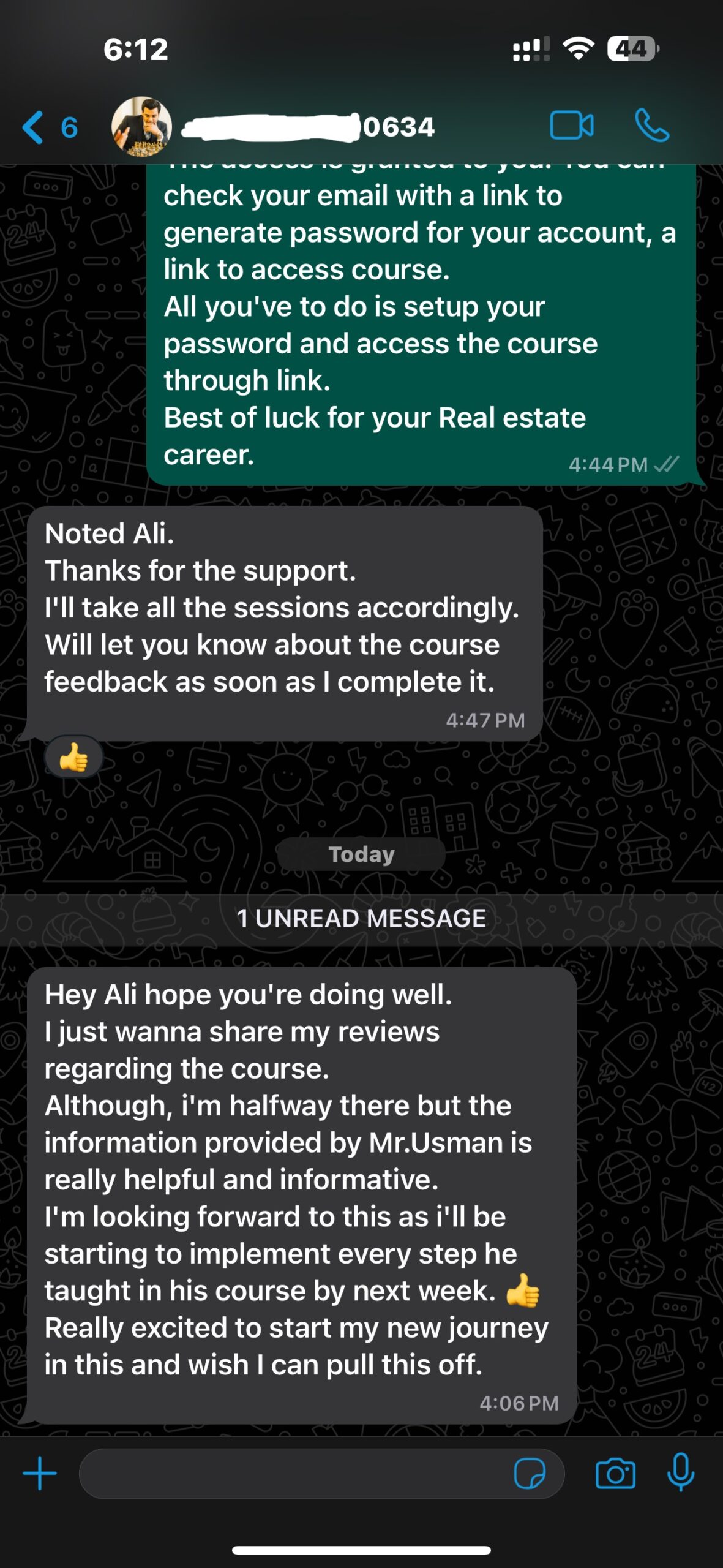This screenshot has height=1568, width=723.
Task: Start a voice call
Action: click(x=652, y=126)
